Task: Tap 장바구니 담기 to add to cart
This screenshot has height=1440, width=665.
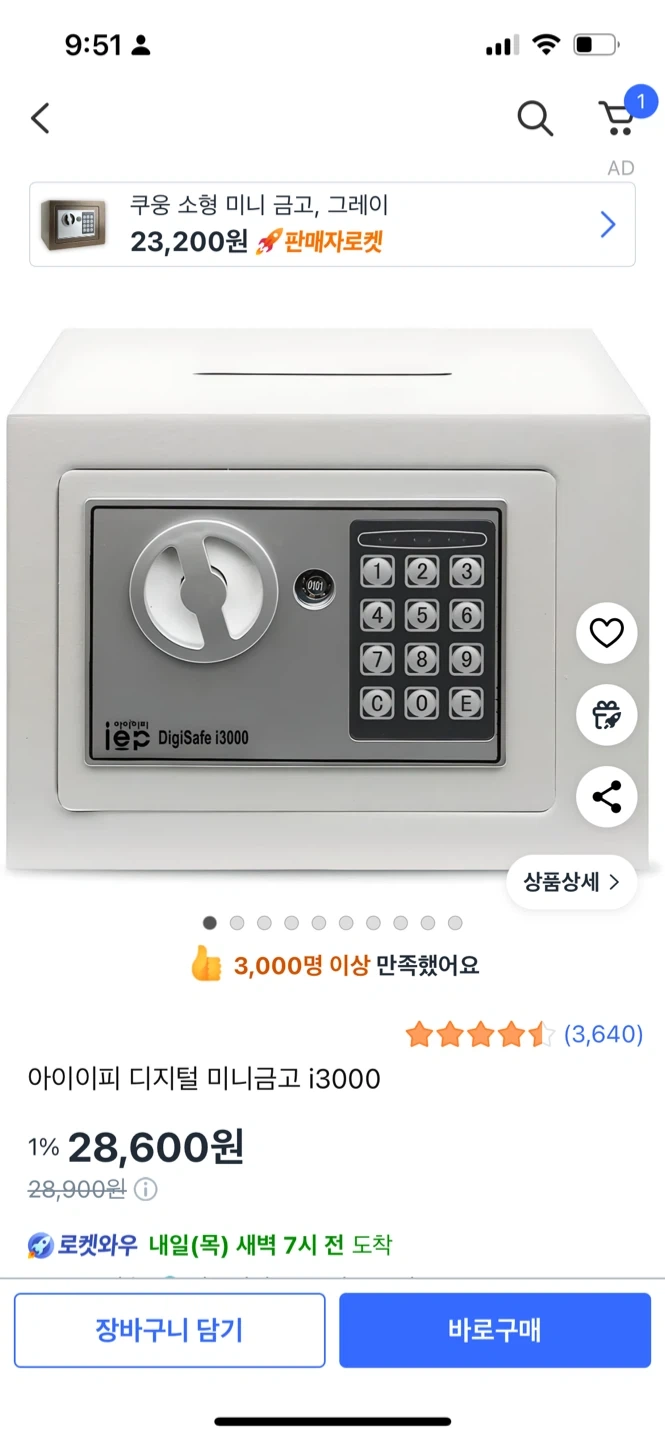Action: (170, 1330)
